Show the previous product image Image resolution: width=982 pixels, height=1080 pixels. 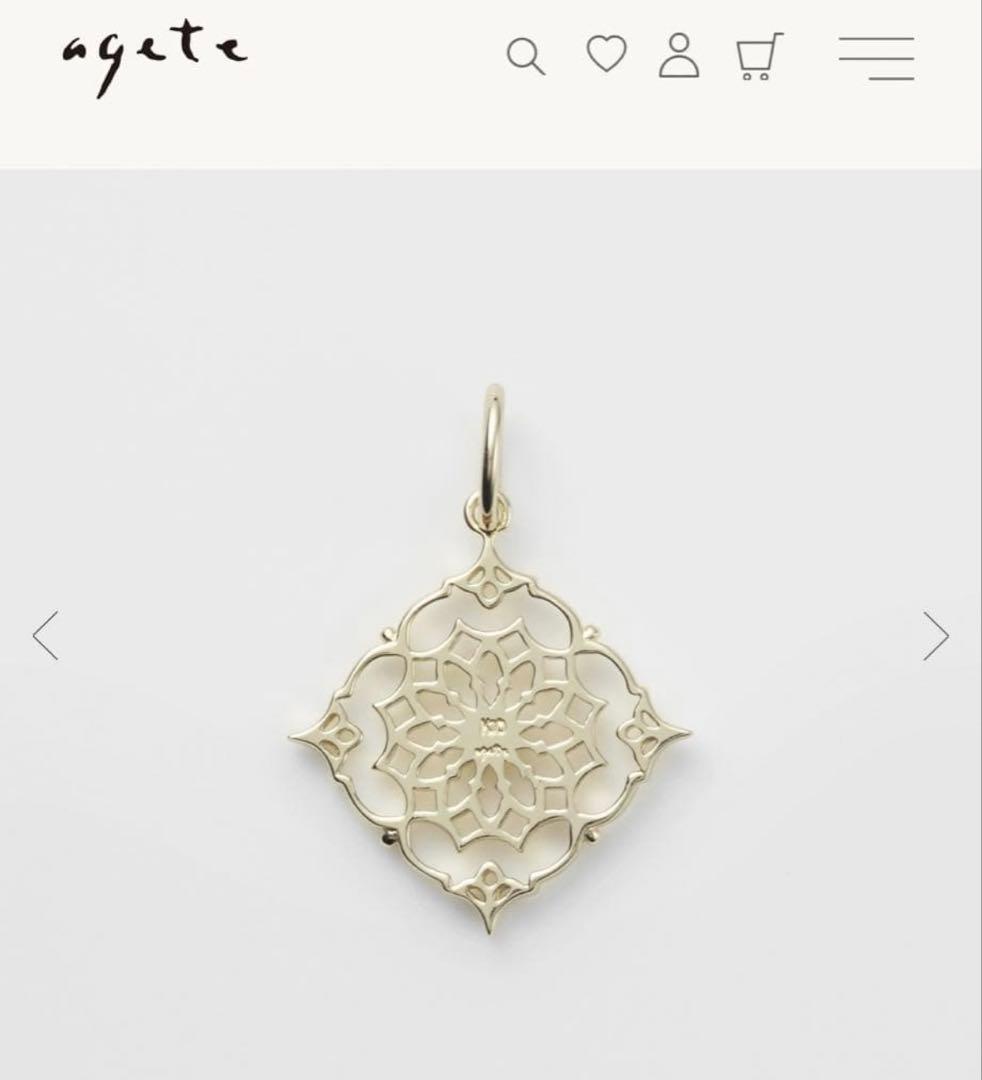[46, 635]
